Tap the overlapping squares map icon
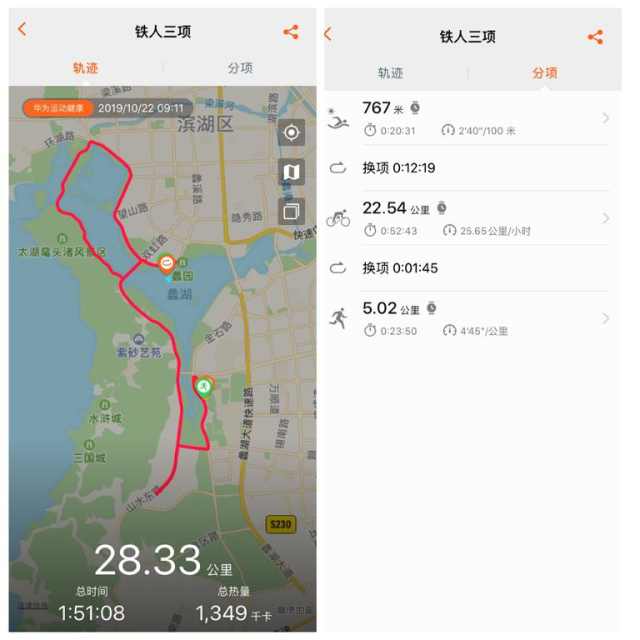This screenshot has width=640, height=640. 291,211
